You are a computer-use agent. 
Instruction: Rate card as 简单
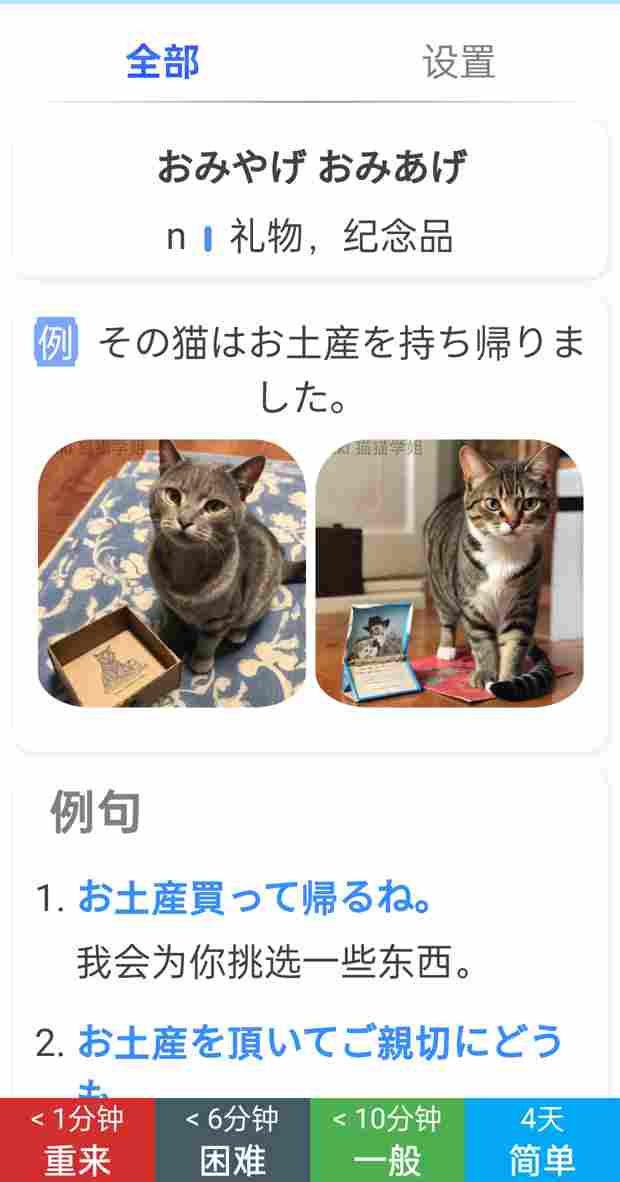point(542,1140)
